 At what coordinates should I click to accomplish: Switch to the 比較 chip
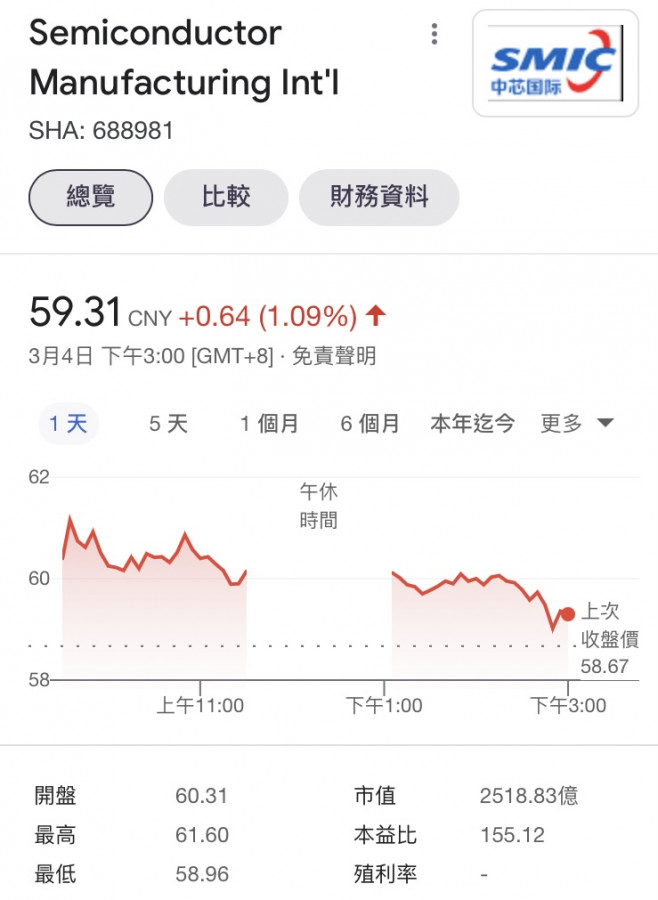pos(226,197)
